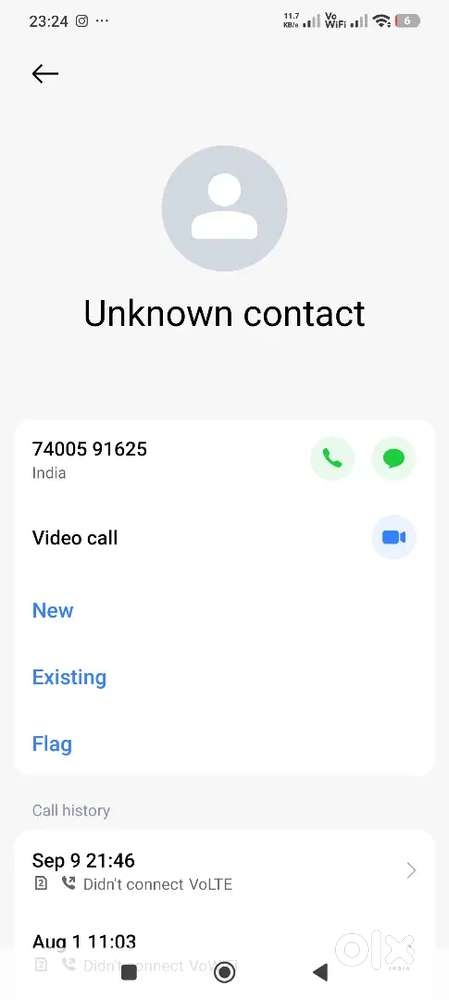Send a message to 74005 91625

coord(394,458)
